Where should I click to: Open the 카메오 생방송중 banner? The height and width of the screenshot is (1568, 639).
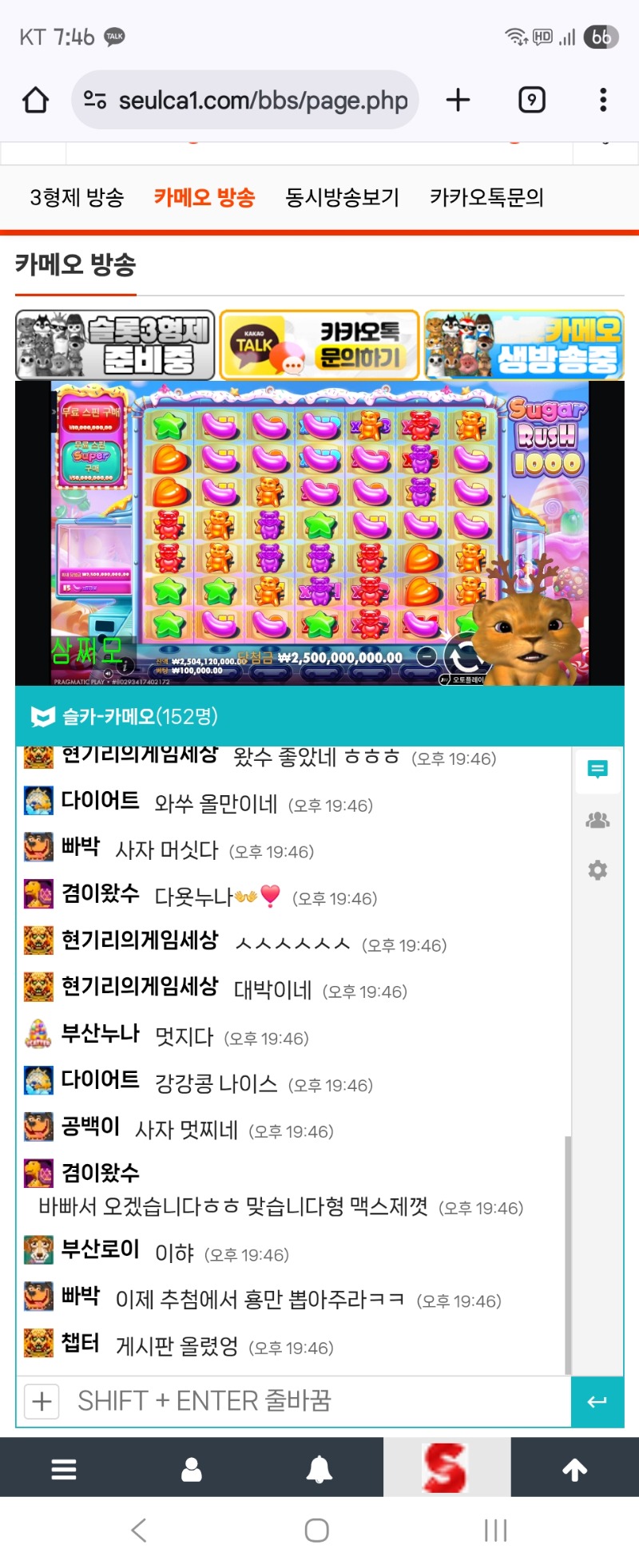pyautogui.click(x=524, y=345)
